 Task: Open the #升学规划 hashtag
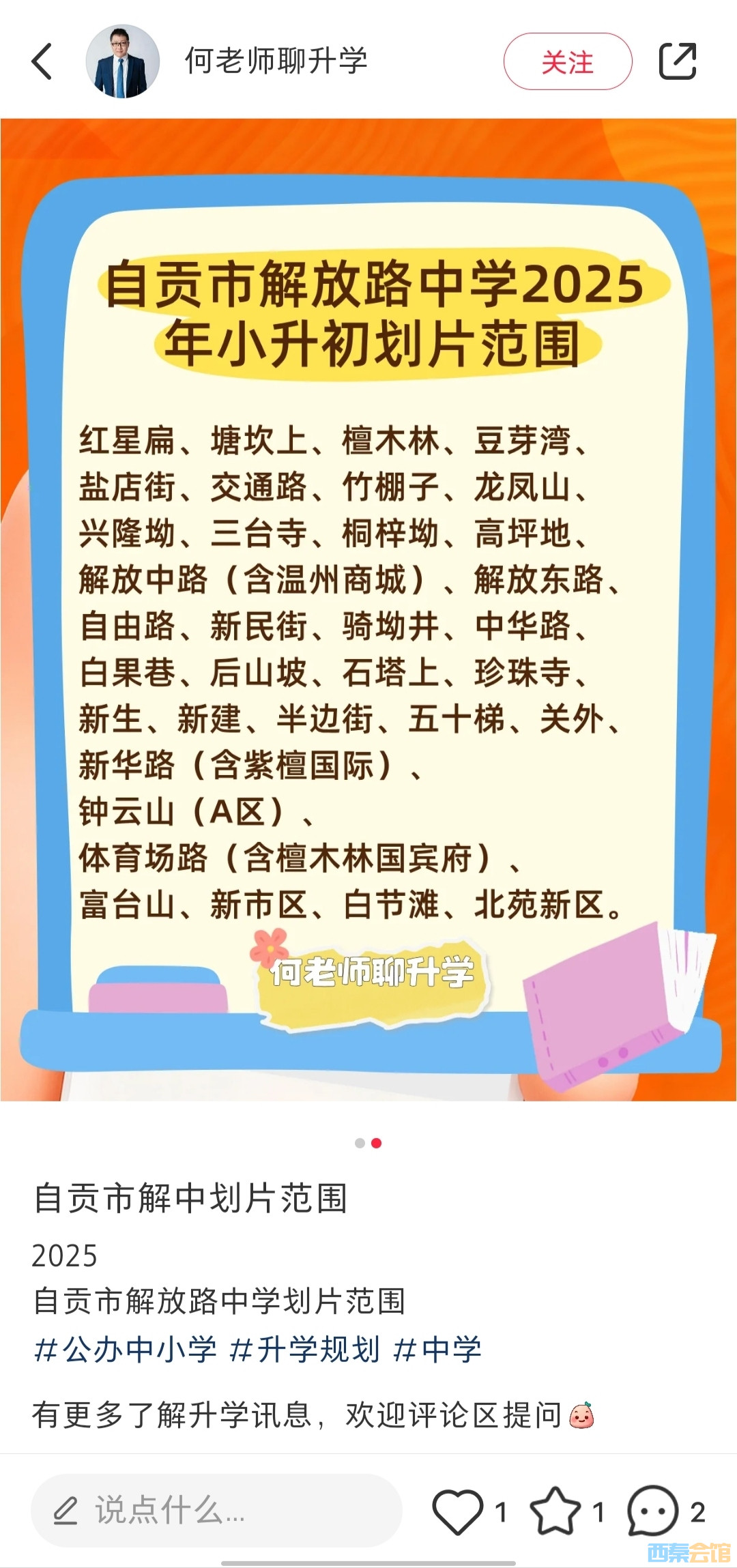[304, 1349]
